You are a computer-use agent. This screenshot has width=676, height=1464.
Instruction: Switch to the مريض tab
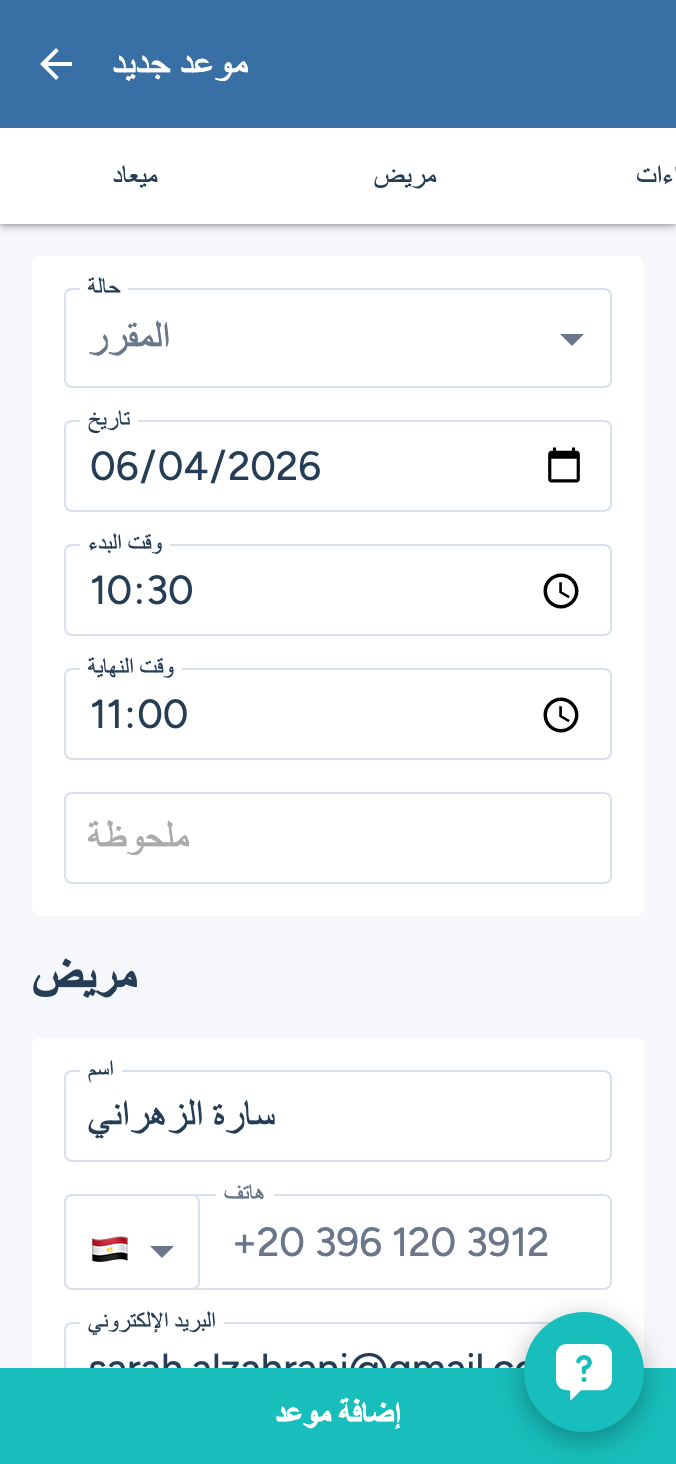coord(405,177)
